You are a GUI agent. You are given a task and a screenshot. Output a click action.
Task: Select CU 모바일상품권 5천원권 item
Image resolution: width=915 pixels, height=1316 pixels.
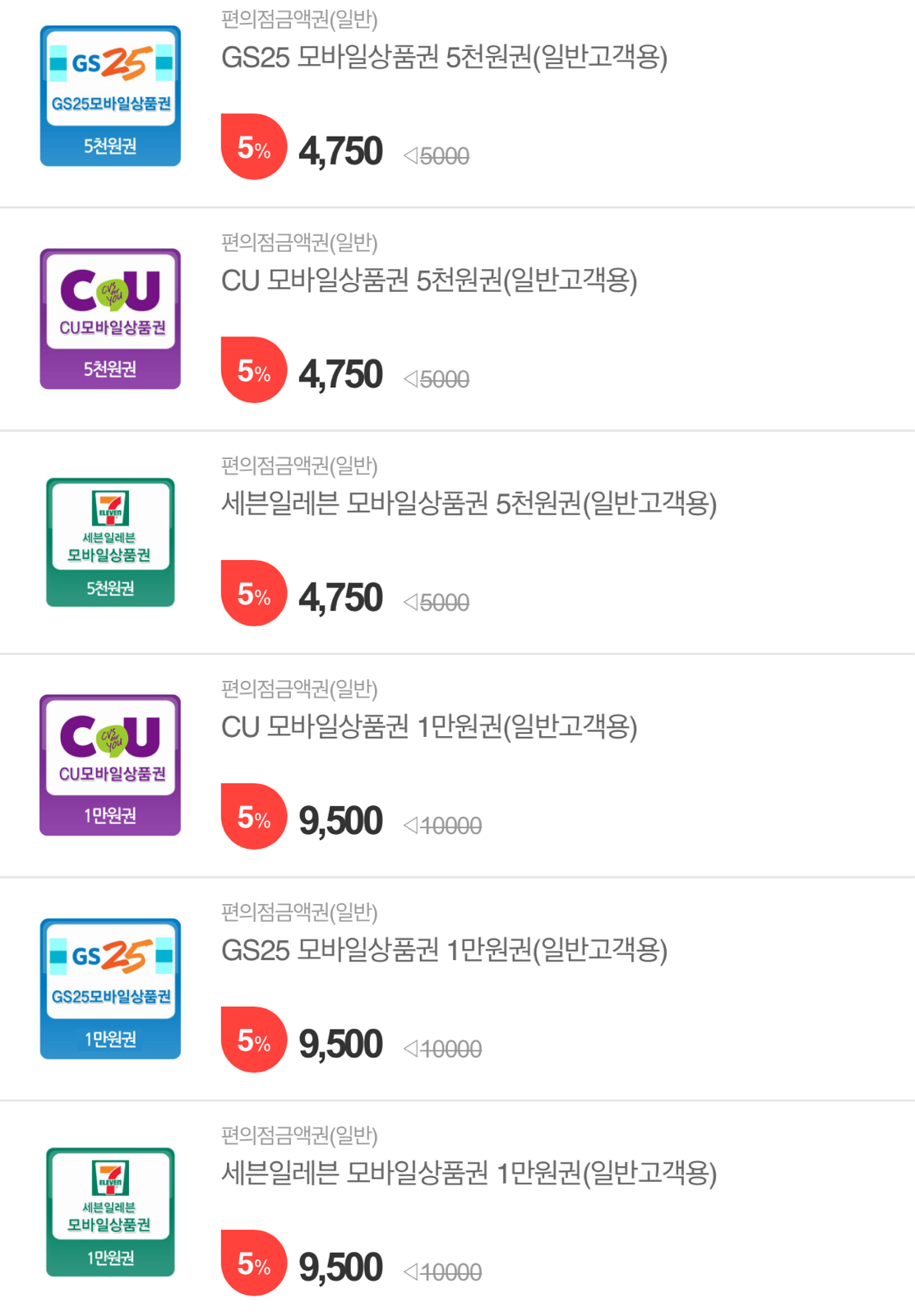(x=429, y=281)
